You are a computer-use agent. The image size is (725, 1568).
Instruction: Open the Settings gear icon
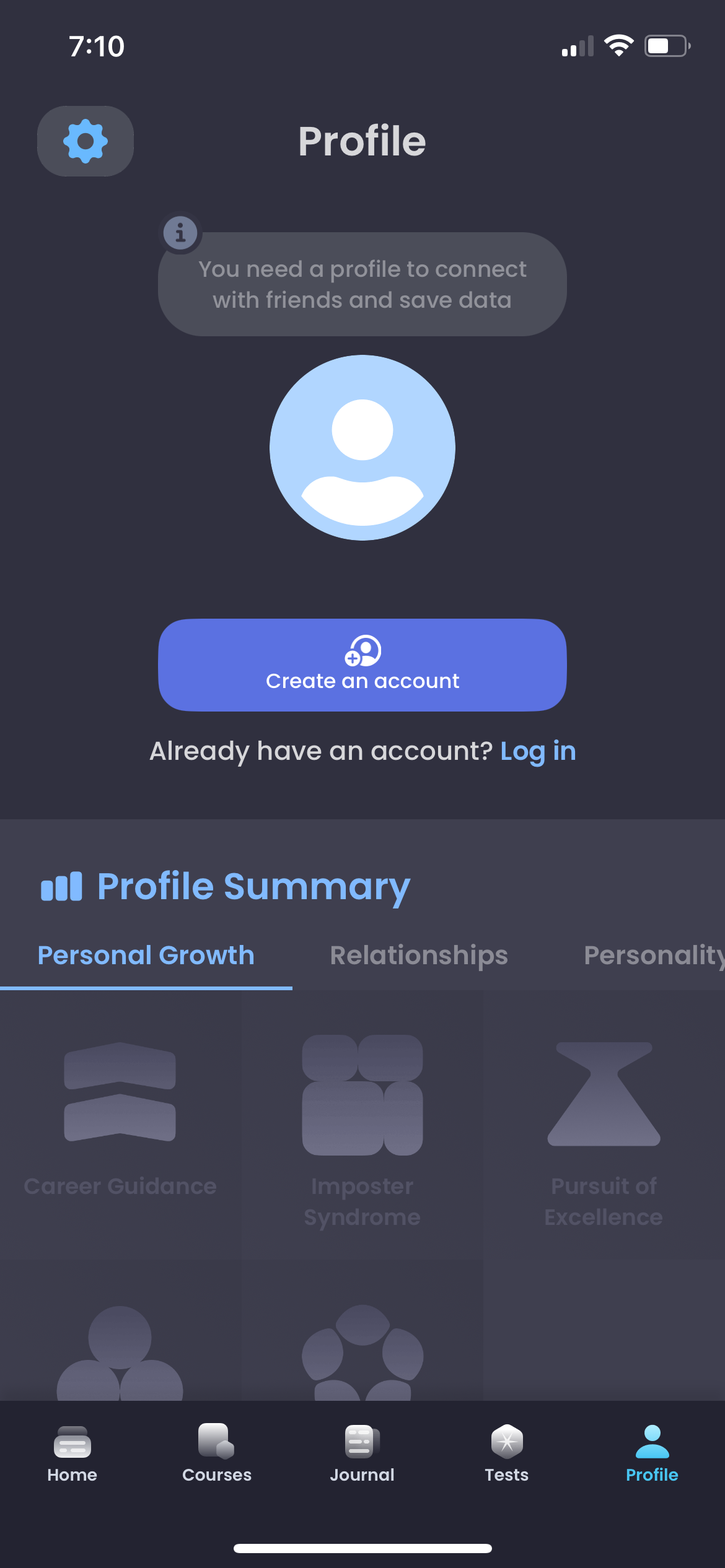click(x=85, y=141)
